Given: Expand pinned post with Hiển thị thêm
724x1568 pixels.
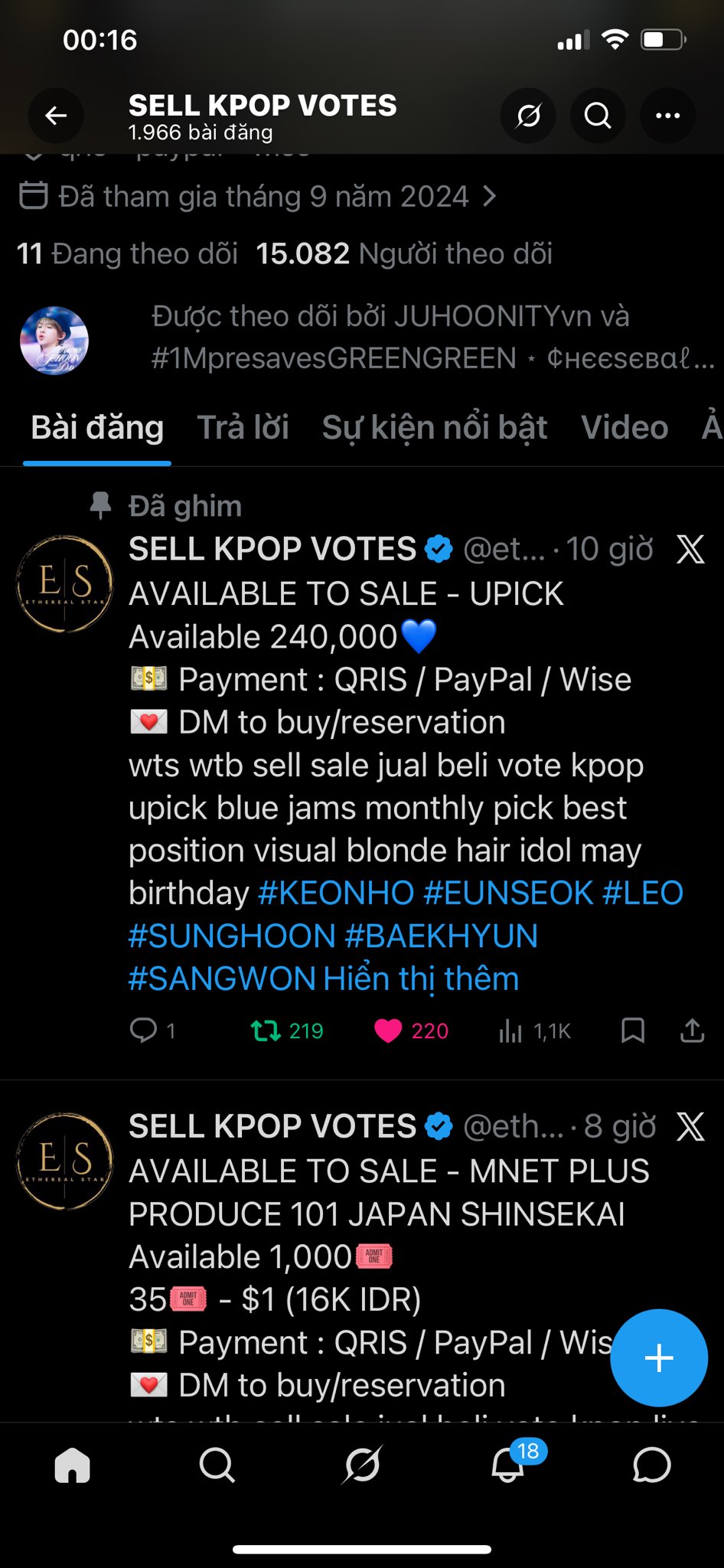Looking at the screenshot, I should [421, 979].
